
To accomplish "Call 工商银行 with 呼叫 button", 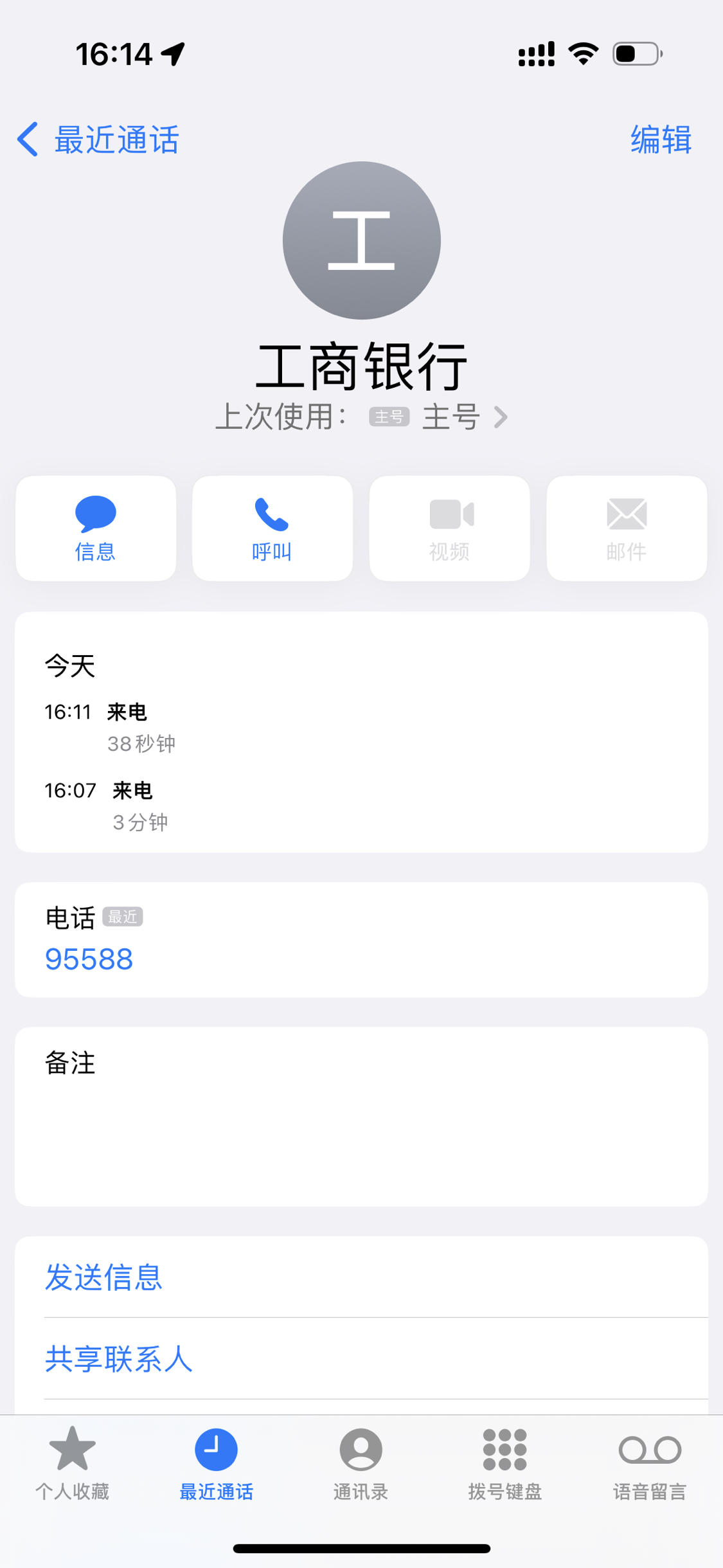I will tap(272, 528).
